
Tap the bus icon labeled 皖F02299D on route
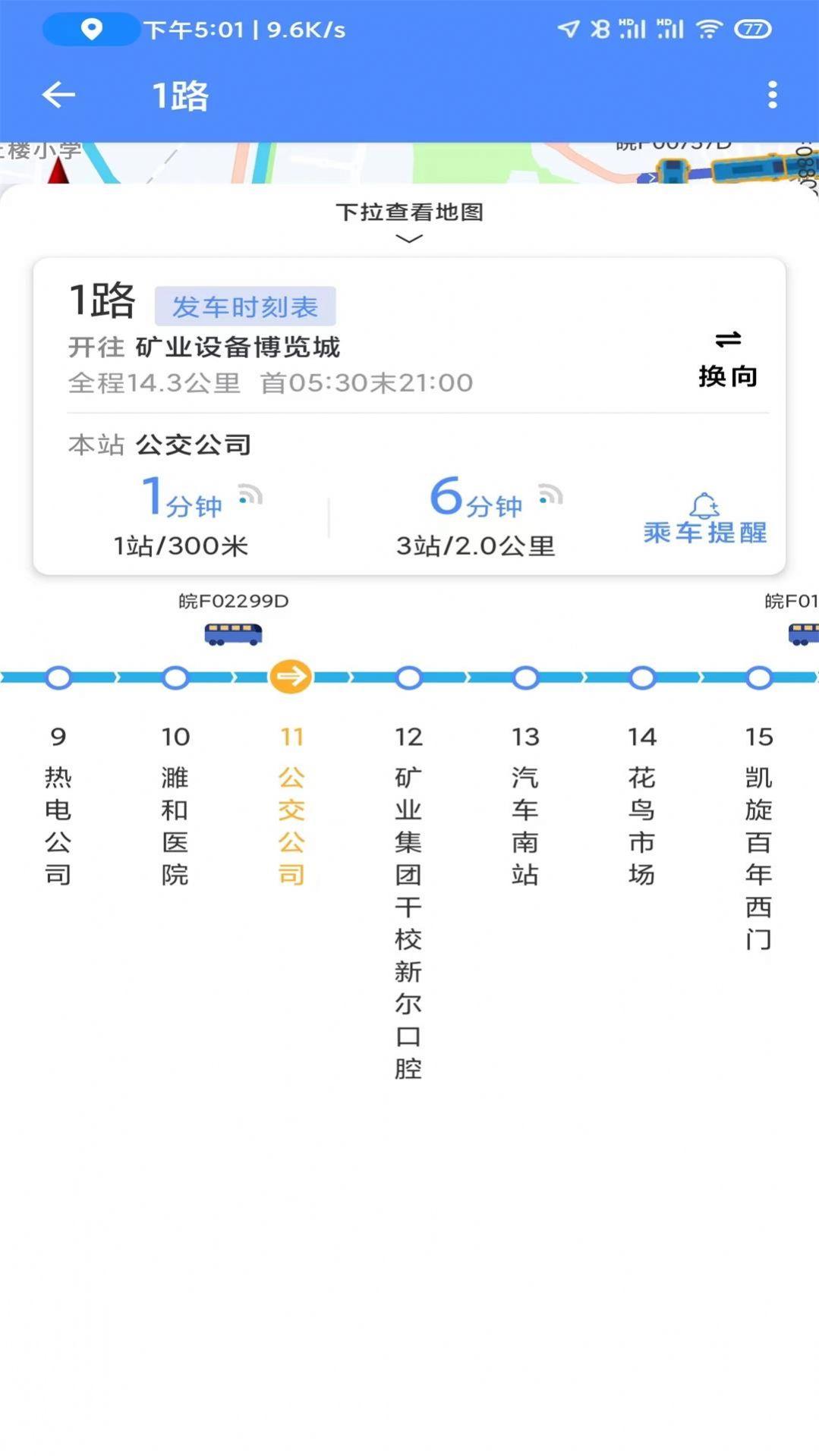(x=233, y=634)
